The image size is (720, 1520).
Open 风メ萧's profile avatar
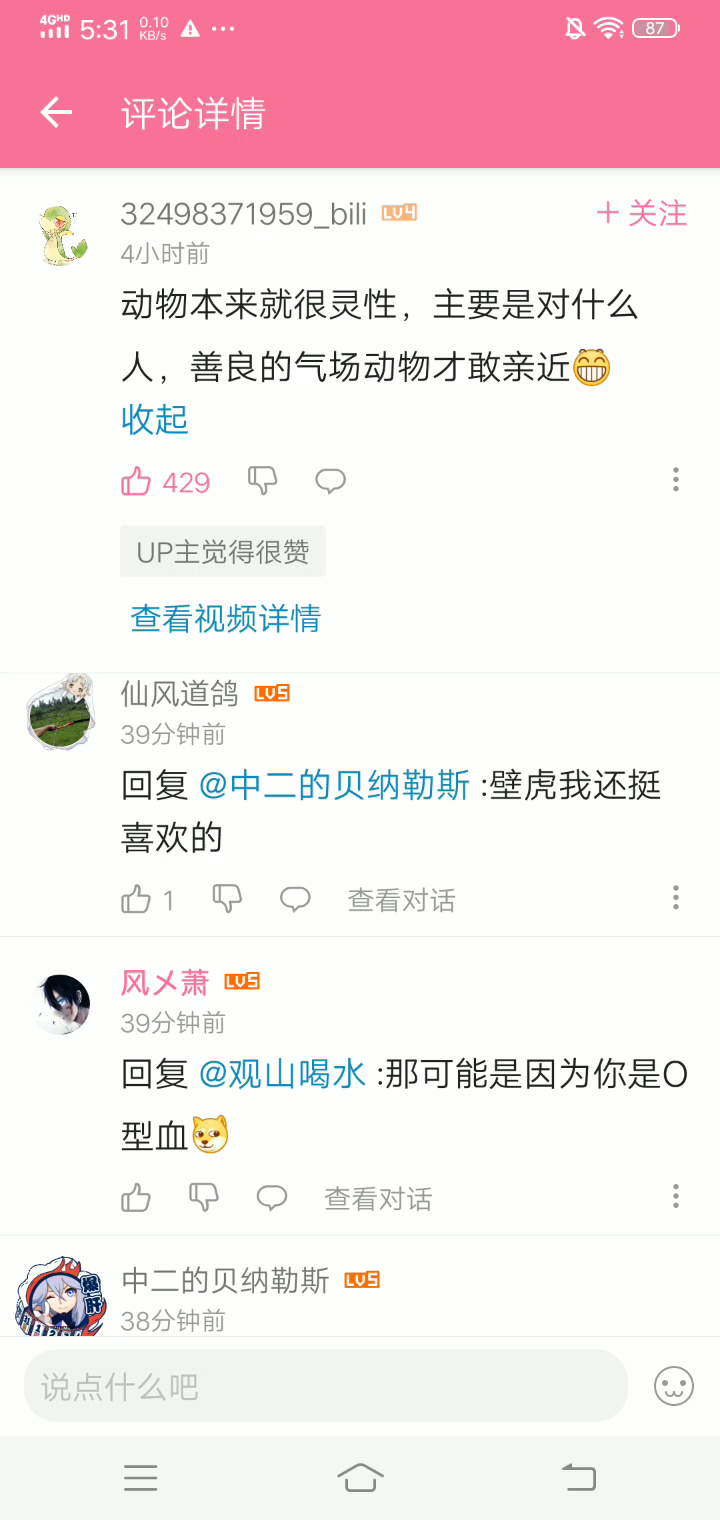(x=62, y=1003)
